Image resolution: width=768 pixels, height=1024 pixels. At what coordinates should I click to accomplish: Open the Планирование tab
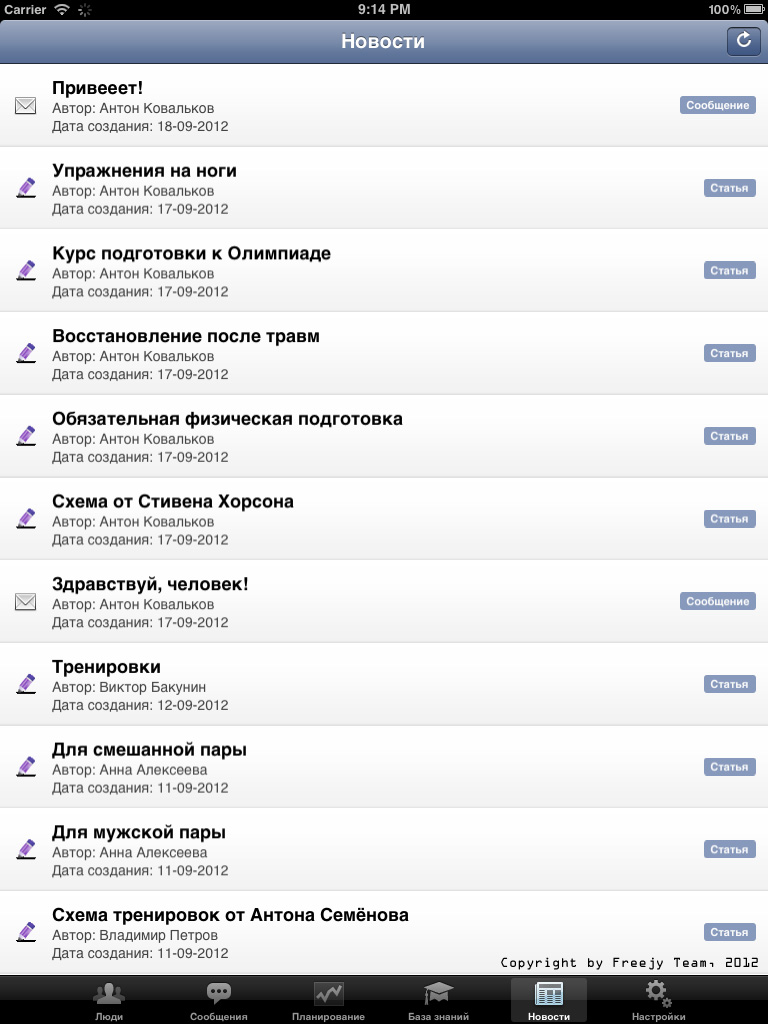coord(328,1000)
